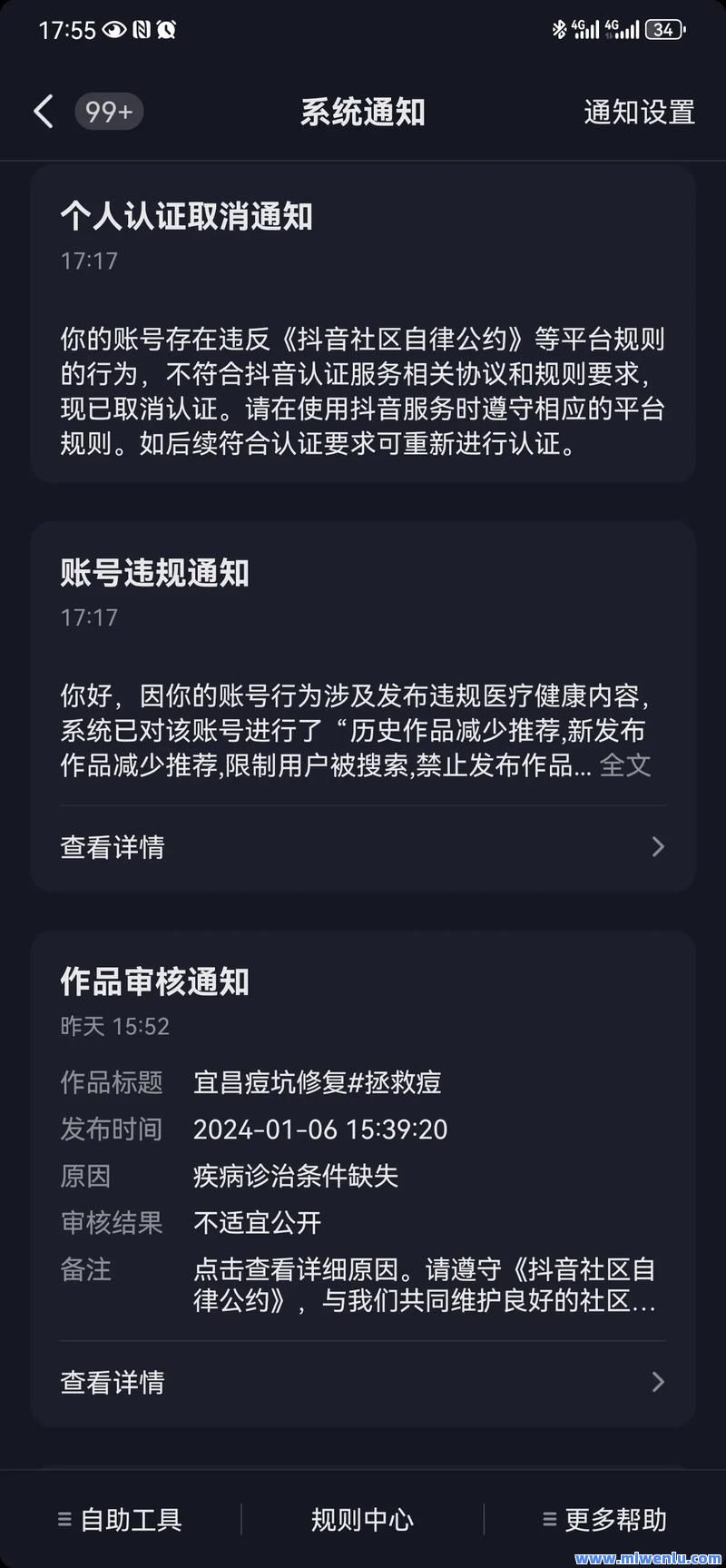Open the 自助工具 menu

click(x=120, y=1519)
